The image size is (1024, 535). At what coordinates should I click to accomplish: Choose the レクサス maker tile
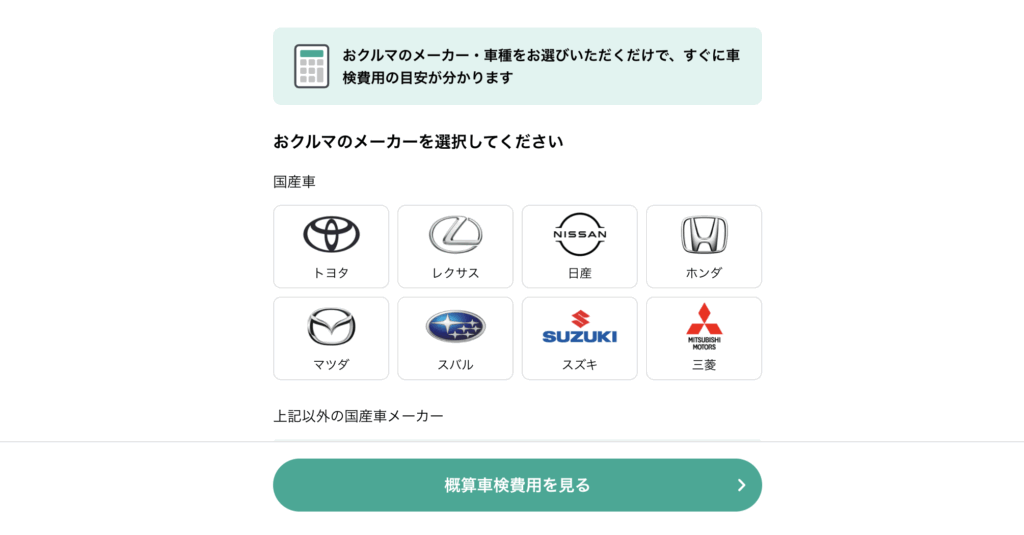pos(455,247)
